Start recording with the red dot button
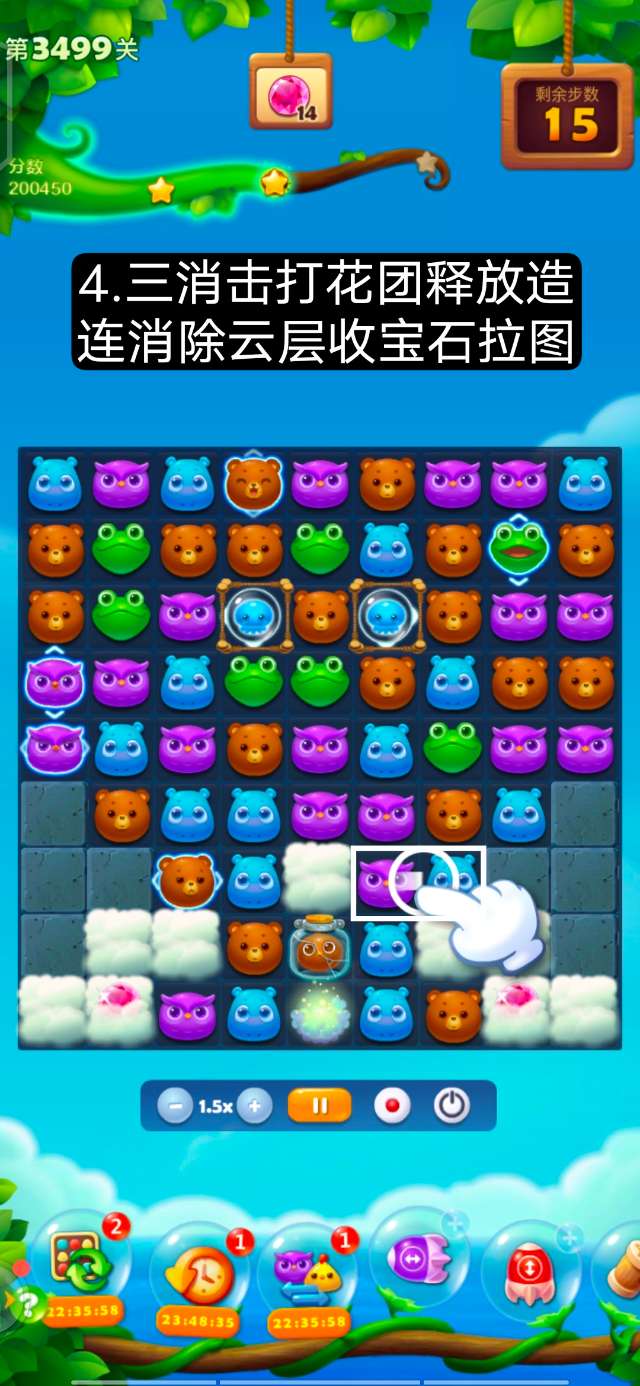The width and height of the screenshot is (640, 1386). 392,1106
